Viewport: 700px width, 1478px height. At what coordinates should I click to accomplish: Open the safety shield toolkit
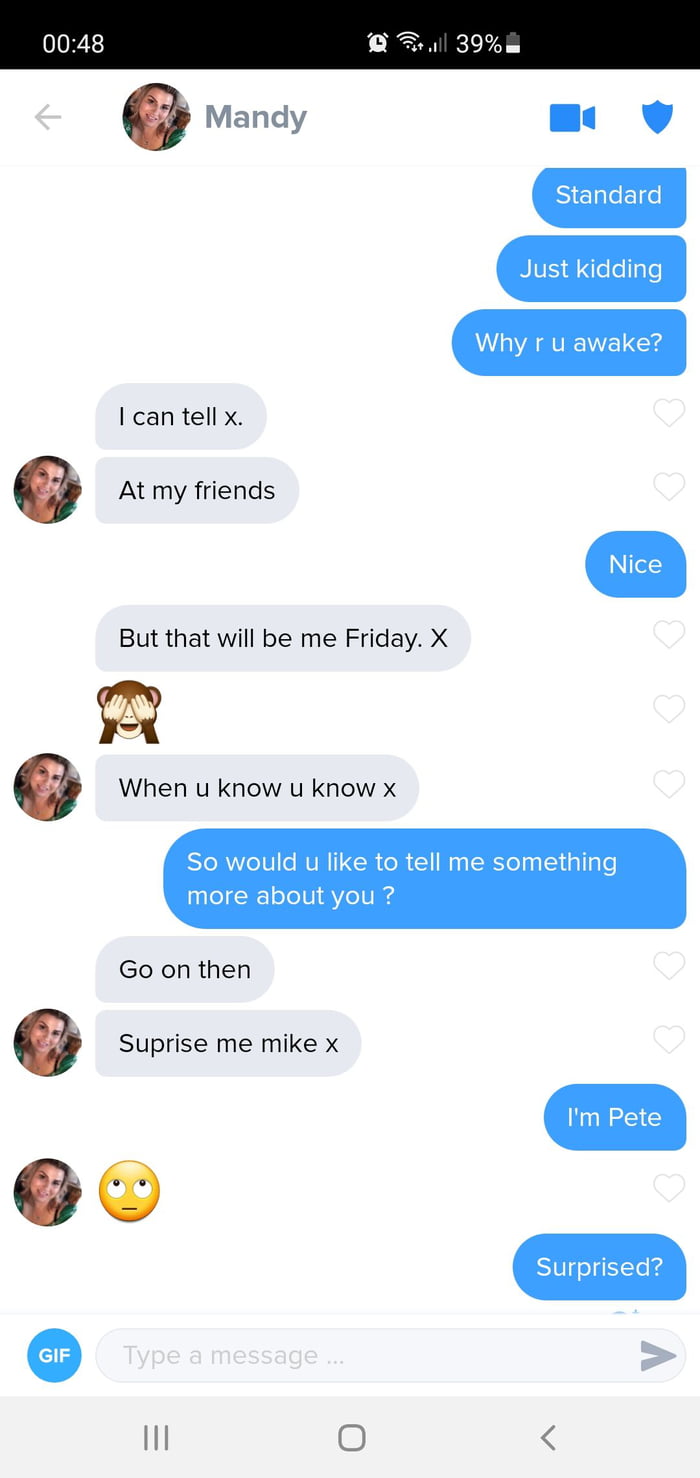tap(657, 118)
